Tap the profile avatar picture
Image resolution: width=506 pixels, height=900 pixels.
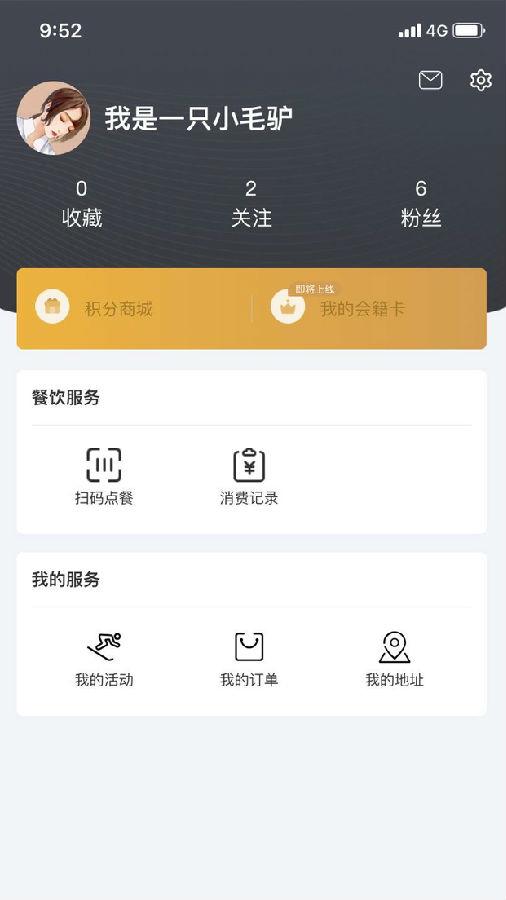tap(53, 118)
